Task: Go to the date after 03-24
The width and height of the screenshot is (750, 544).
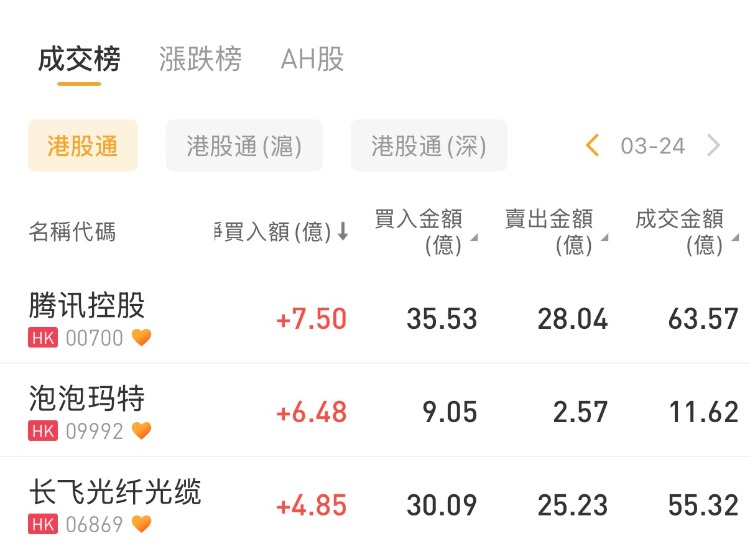Action: [714, 146]
